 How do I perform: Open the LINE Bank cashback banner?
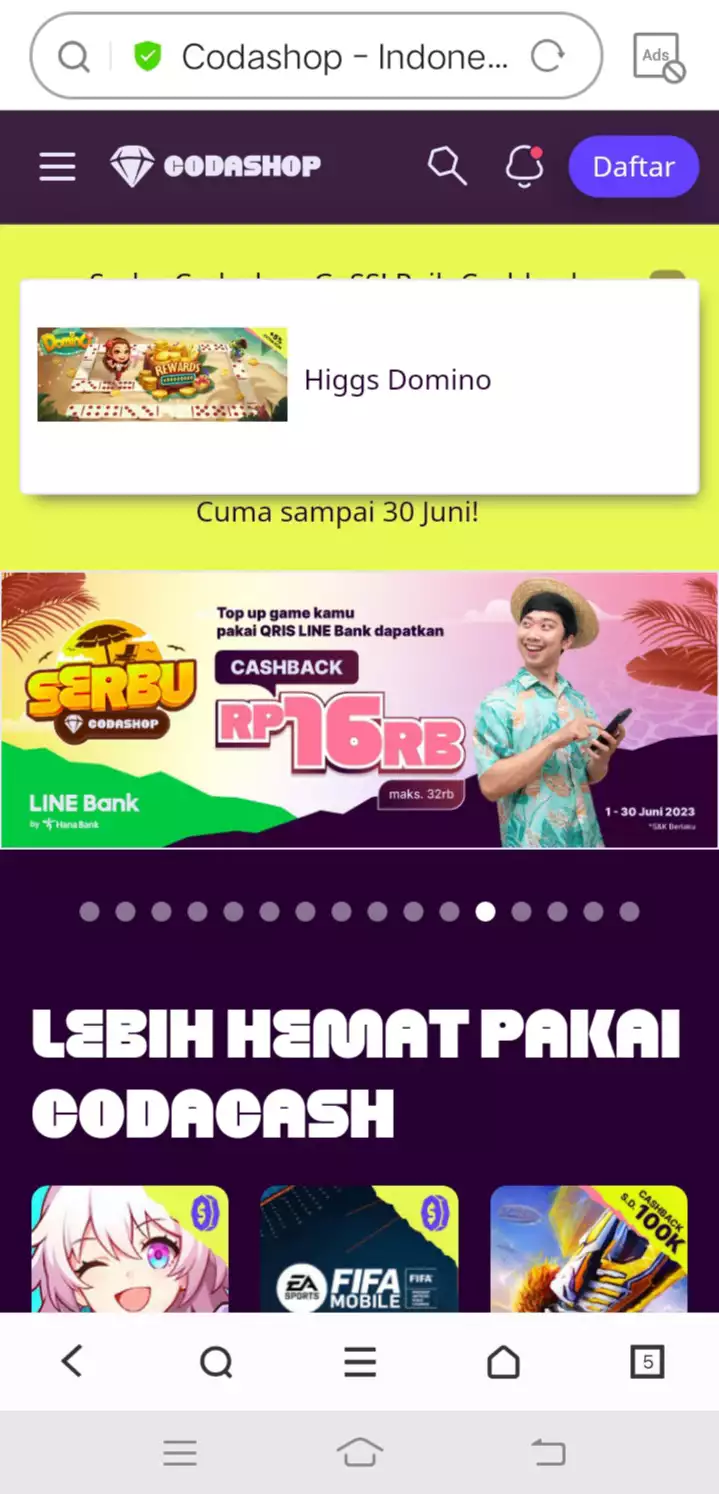(359, 710)
